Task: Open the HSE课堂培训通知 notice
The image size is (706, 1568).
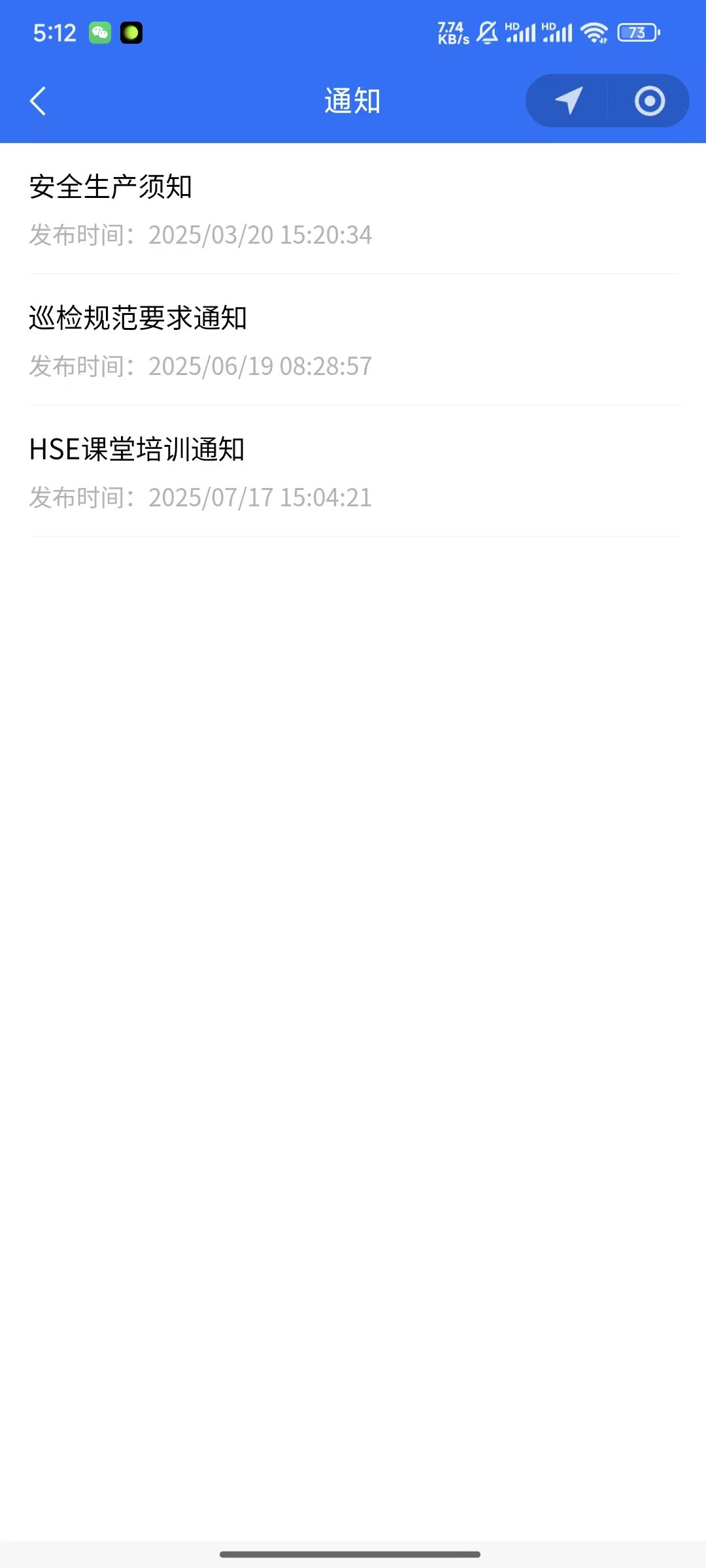Action: (353, 472)
